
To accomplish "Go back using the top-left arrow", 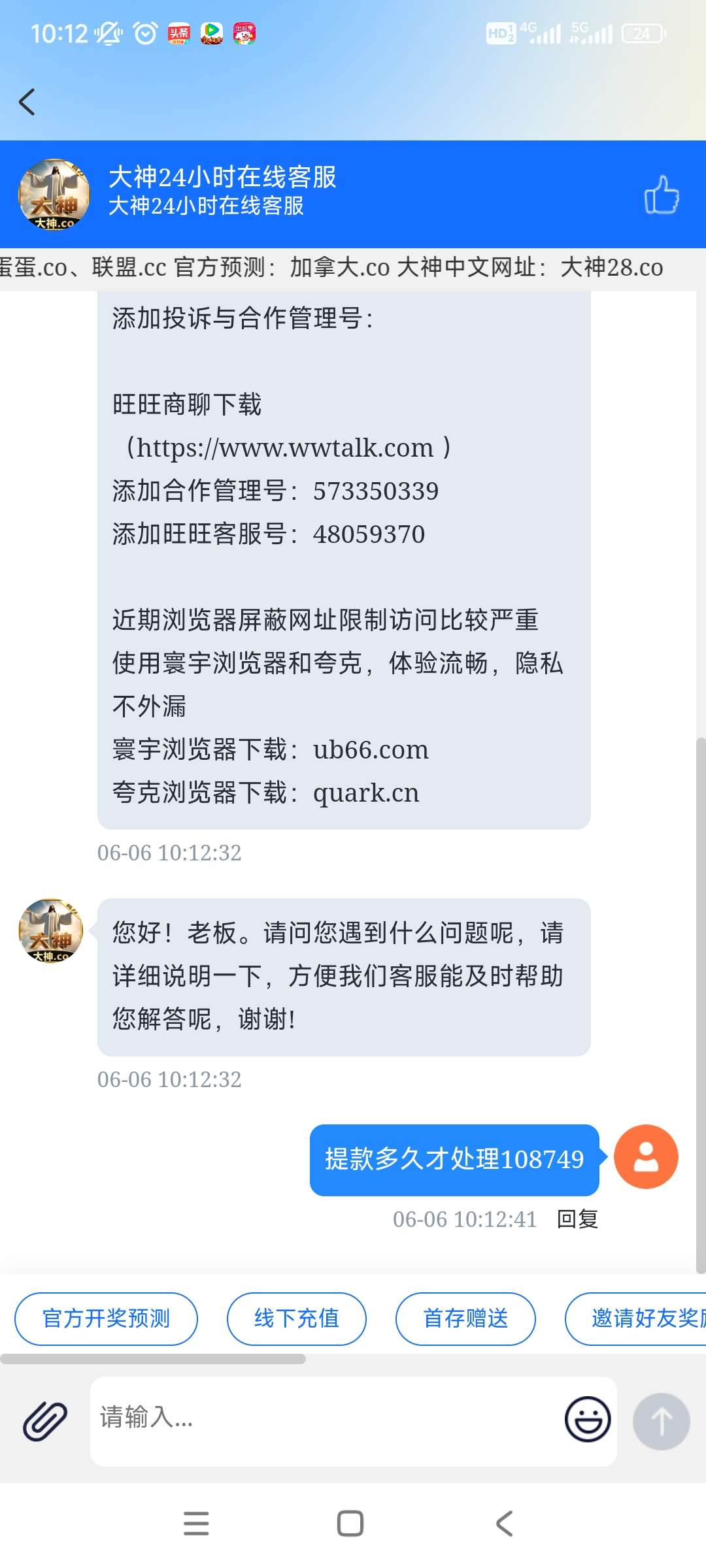I will pyautogui.click(x=27, y=102).
